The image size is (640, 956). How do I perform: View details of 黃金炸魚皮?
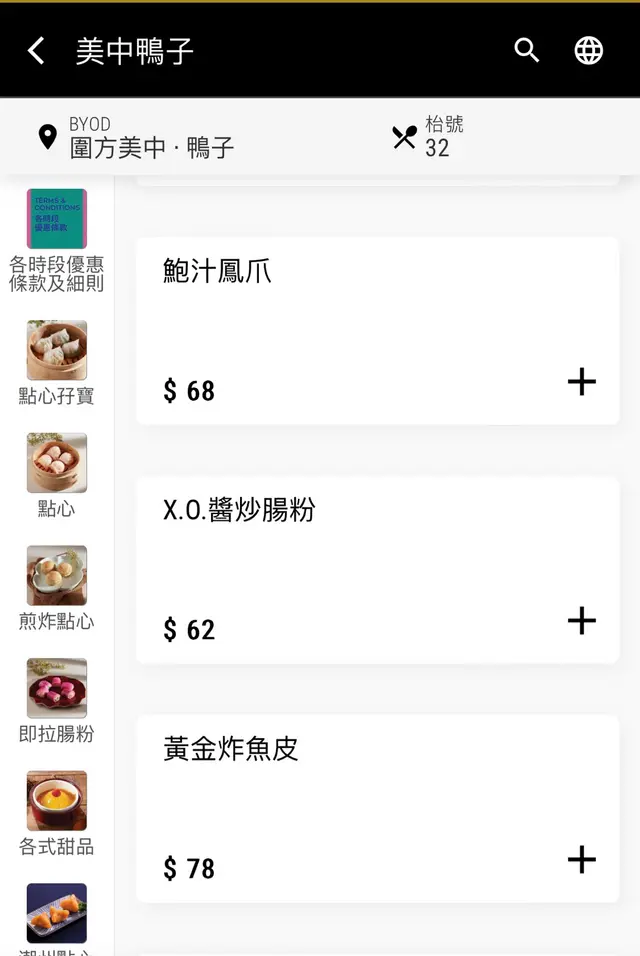[231, 749]
